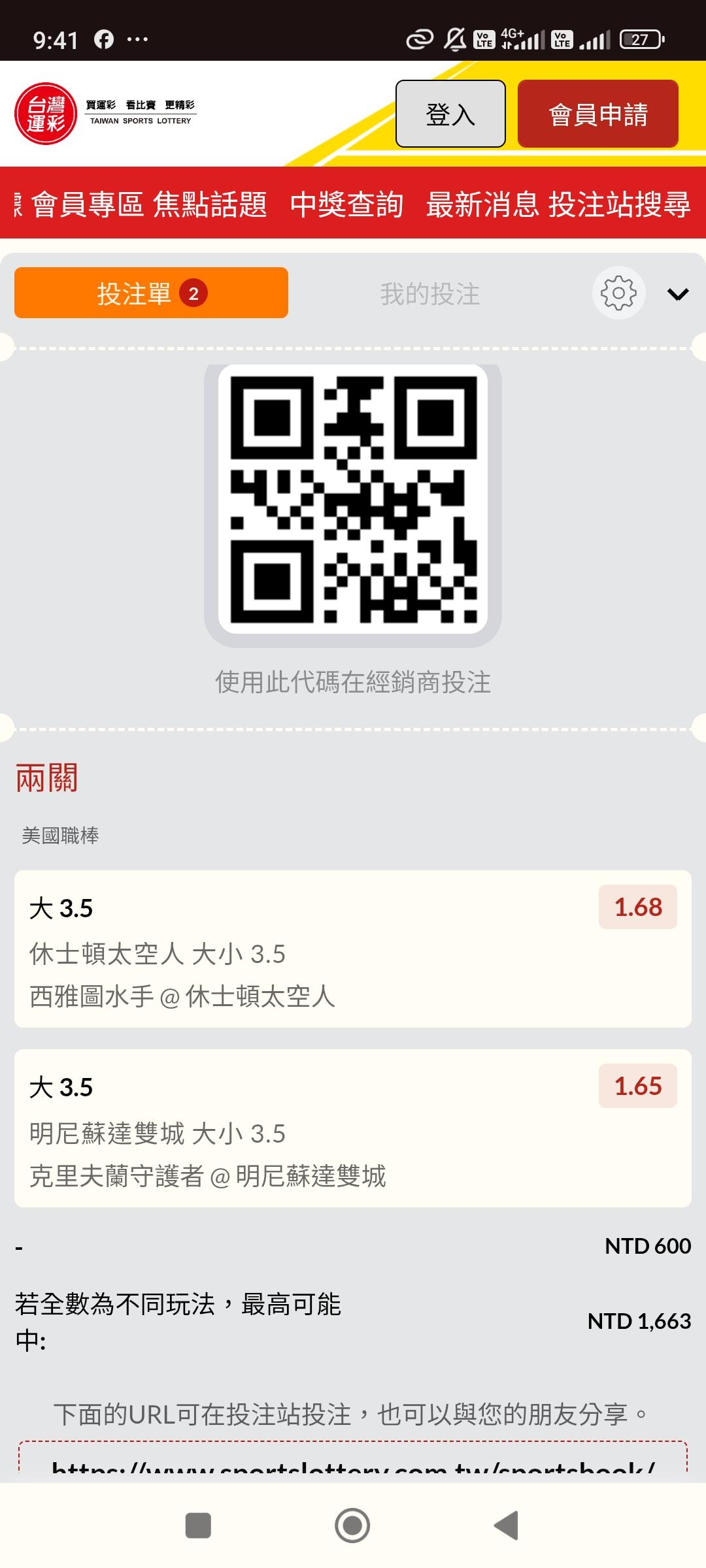Open 會員申請 member registration
Image resolution: width=706 pixels, height=1568 pixels.
pos(597,114)
